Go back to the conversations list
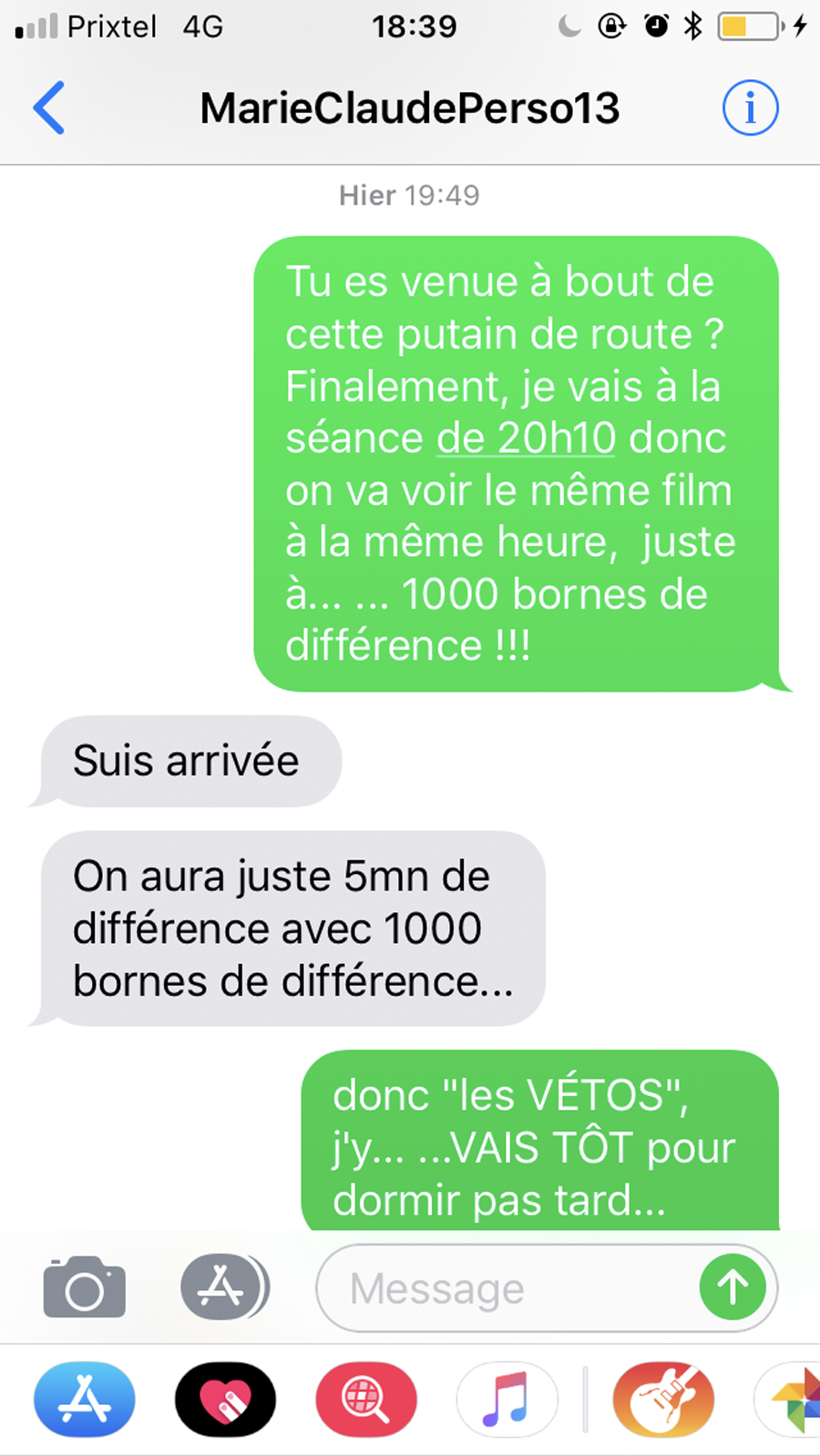Image resolution: width=820 pixels, height=1456 pixels. [x=50, y=108]
